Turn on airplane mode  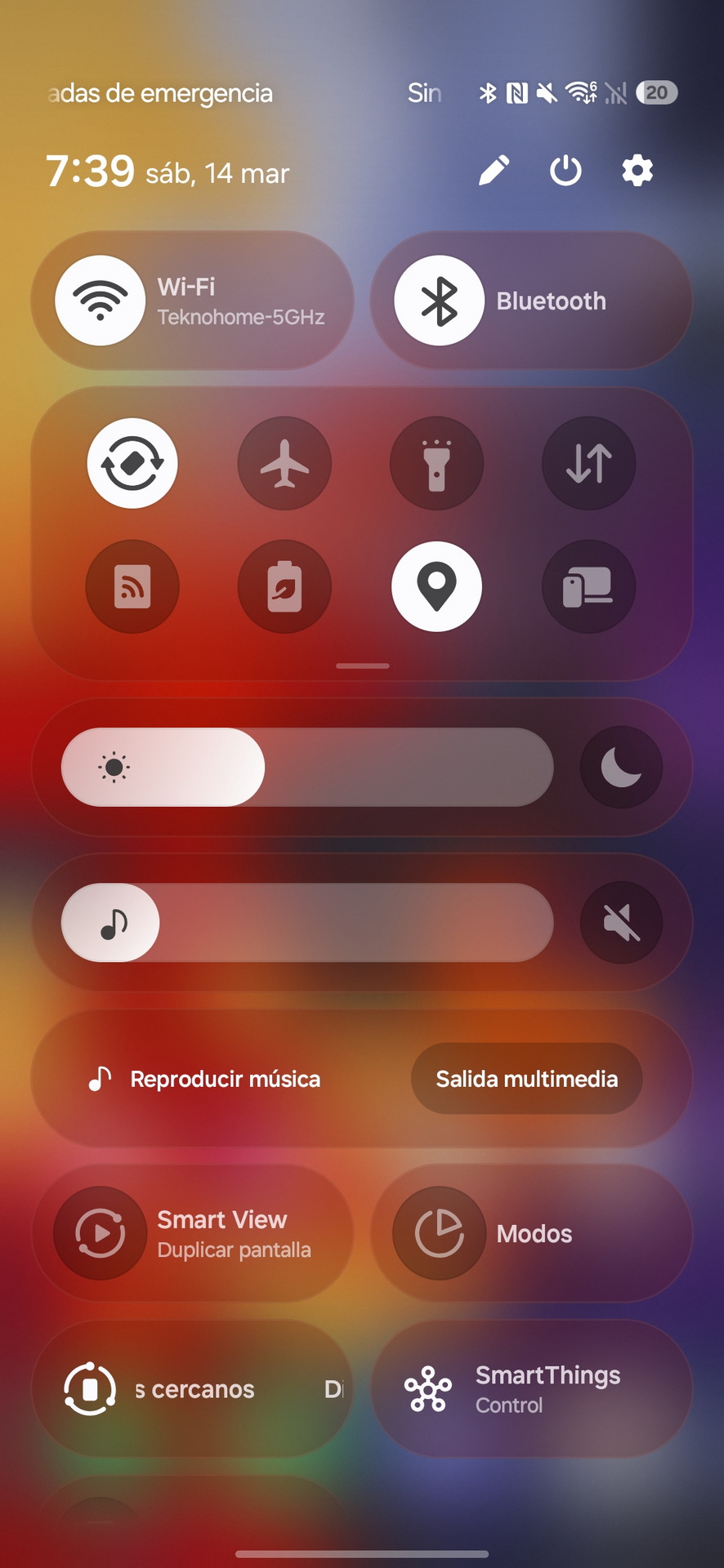284,463
